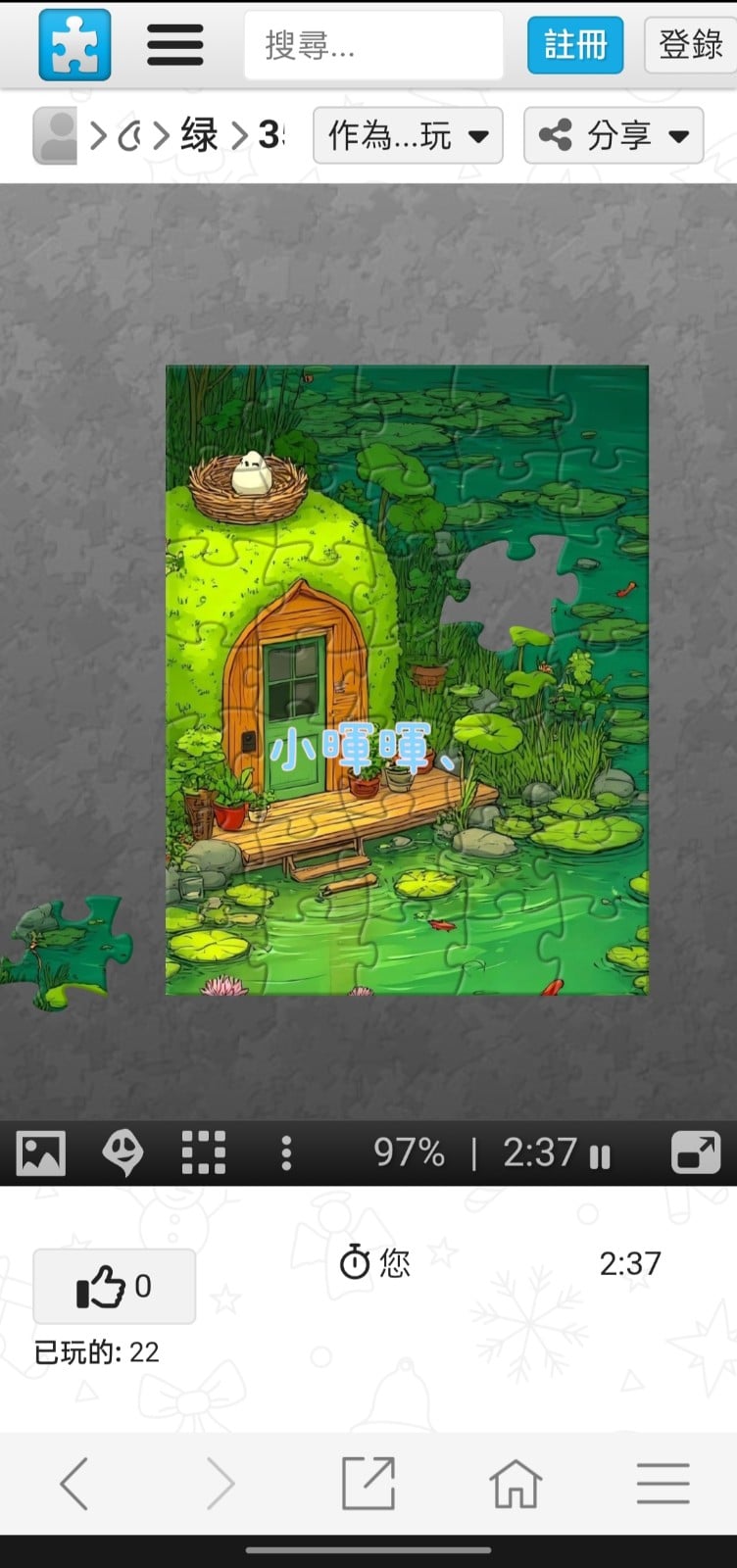Tap the 搜尋 search field

coord(372,45)
